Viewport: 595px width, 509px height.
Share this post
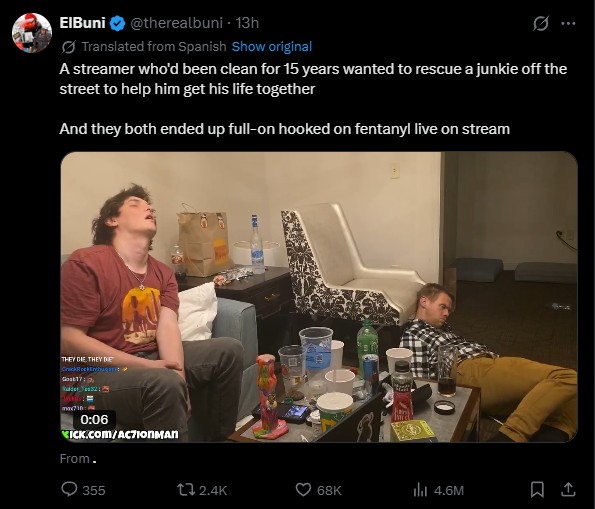(x=568, y=490)
